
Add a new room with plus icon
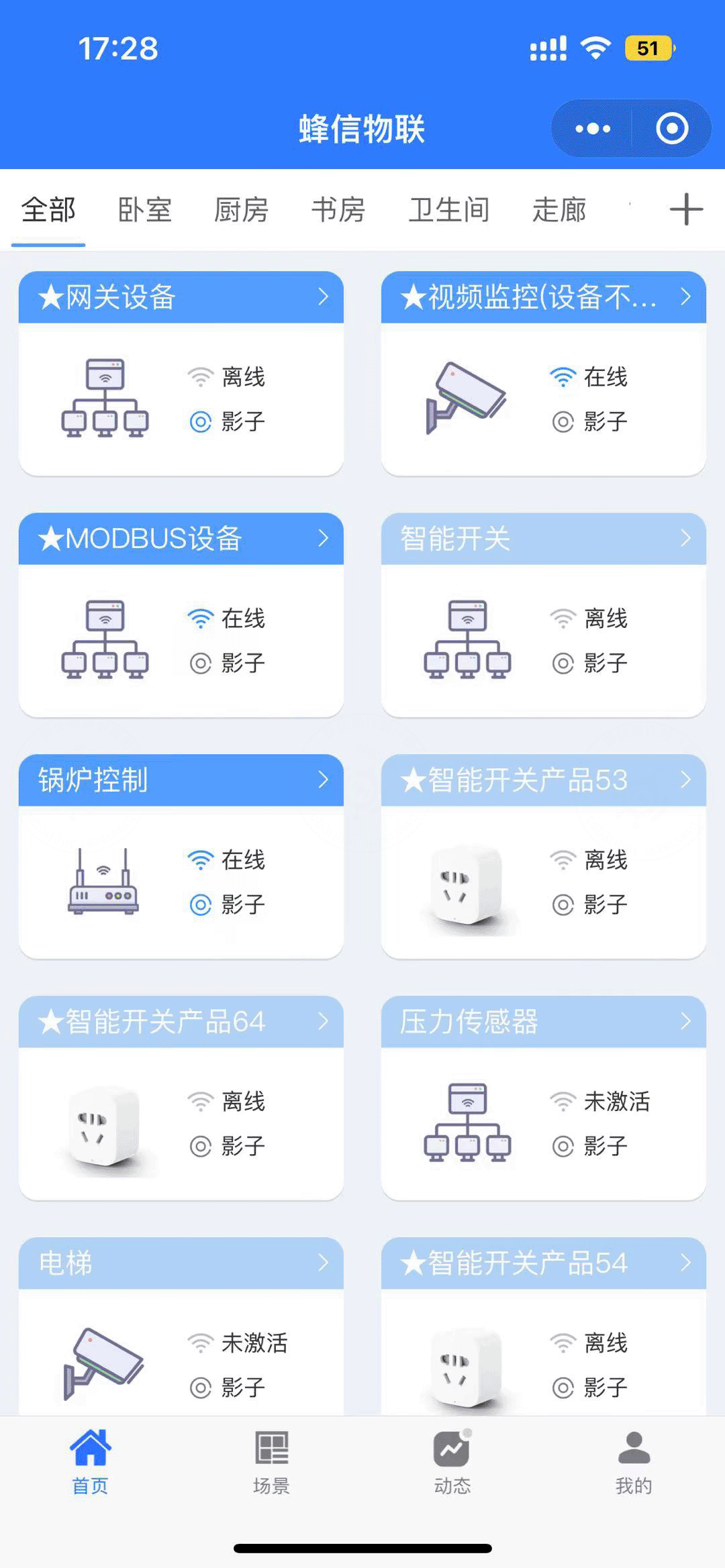click(686, 209)
